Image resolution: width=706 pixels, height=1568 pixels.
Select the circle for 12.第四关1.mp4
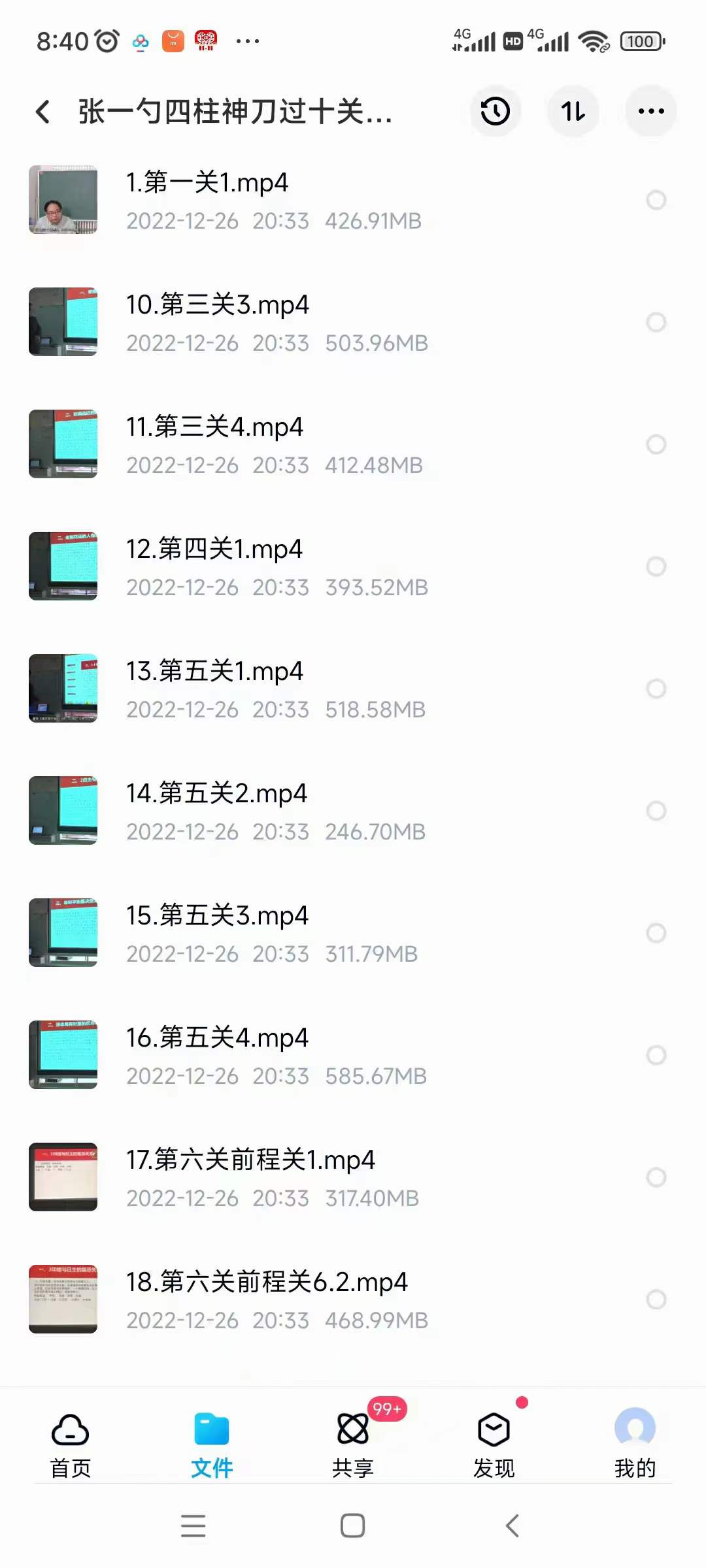pos(656,566)
